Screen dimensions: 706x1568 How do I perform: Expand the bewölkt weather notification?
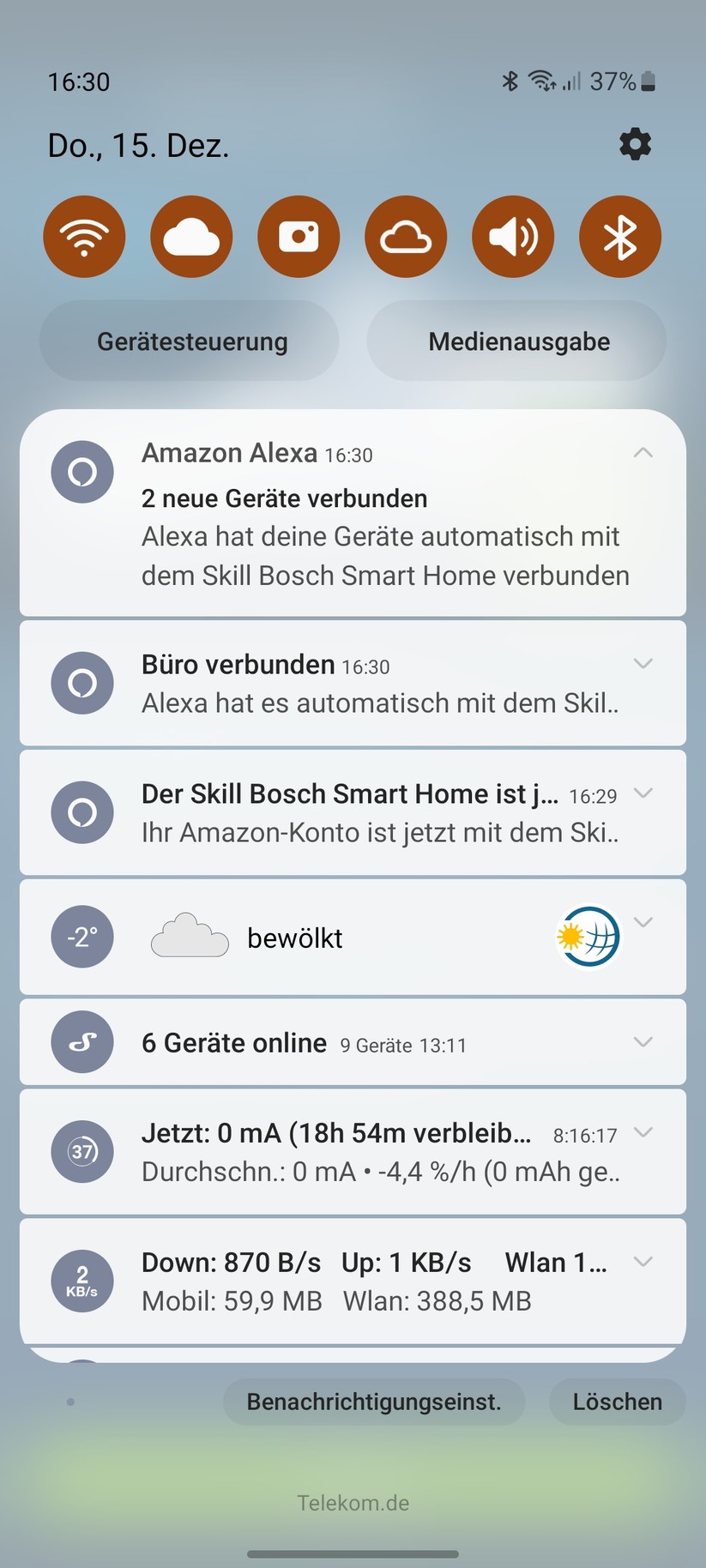point(643,922)
